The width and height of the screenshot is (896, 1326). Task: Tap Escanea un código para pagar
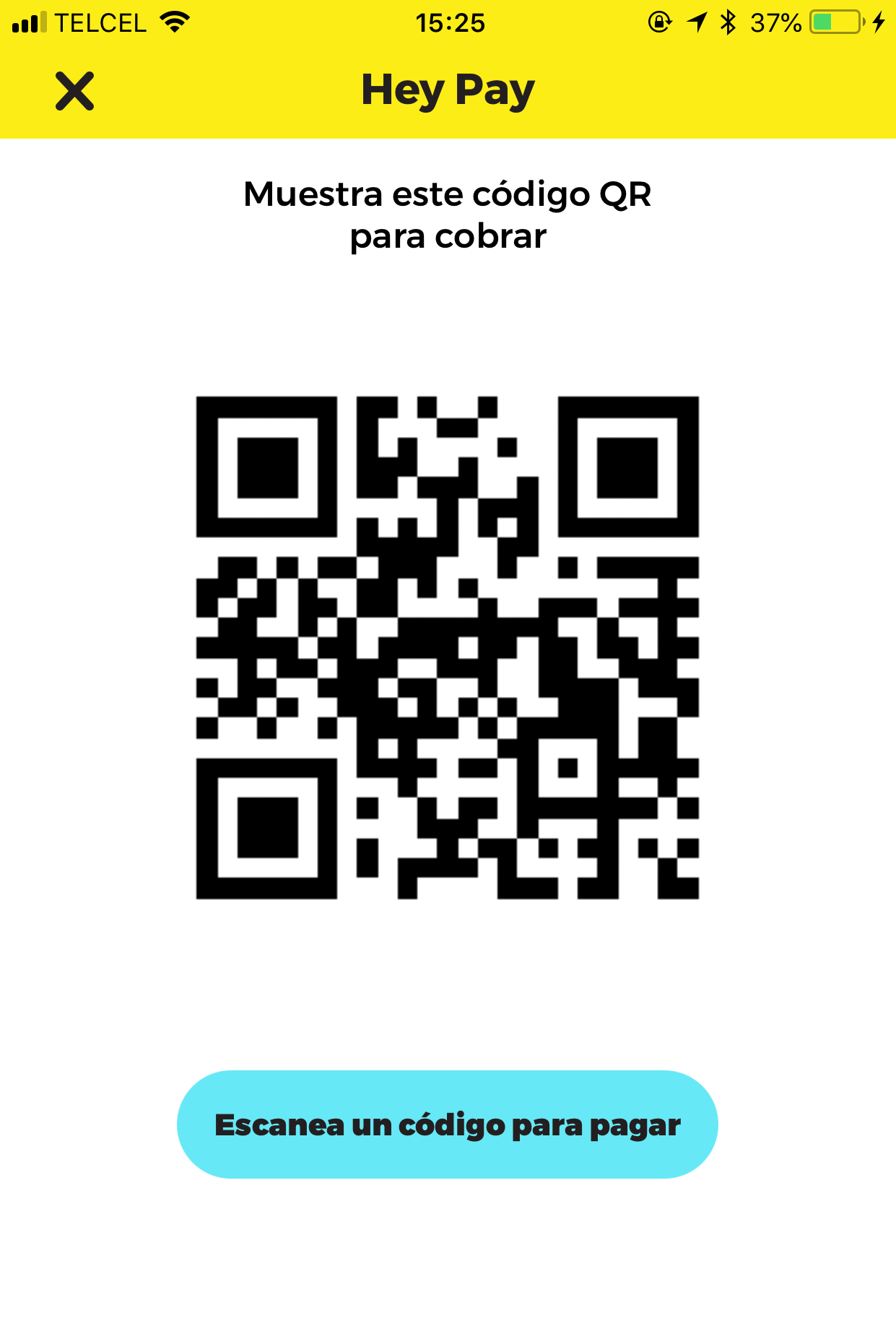447,1124
